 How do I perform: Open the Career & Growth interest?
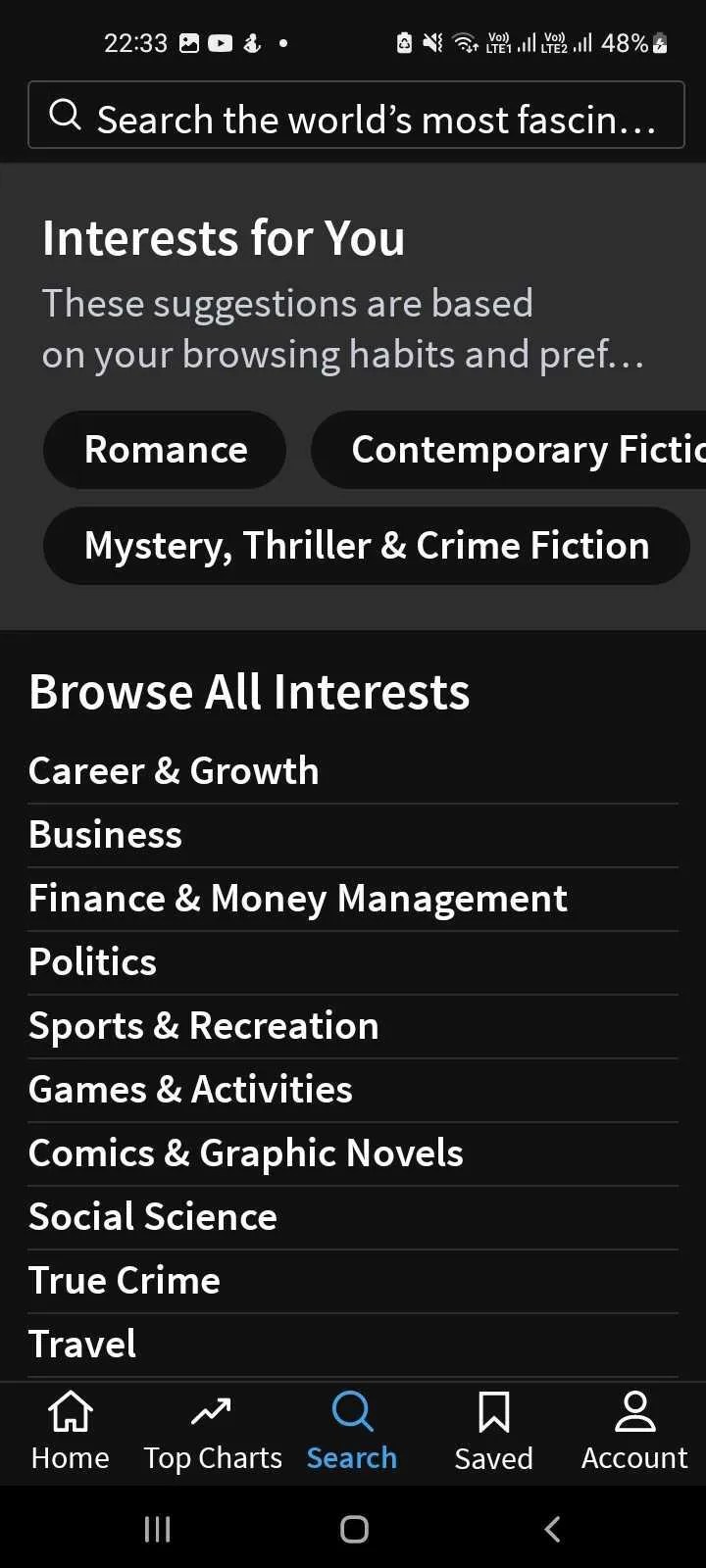click(175, 771)
